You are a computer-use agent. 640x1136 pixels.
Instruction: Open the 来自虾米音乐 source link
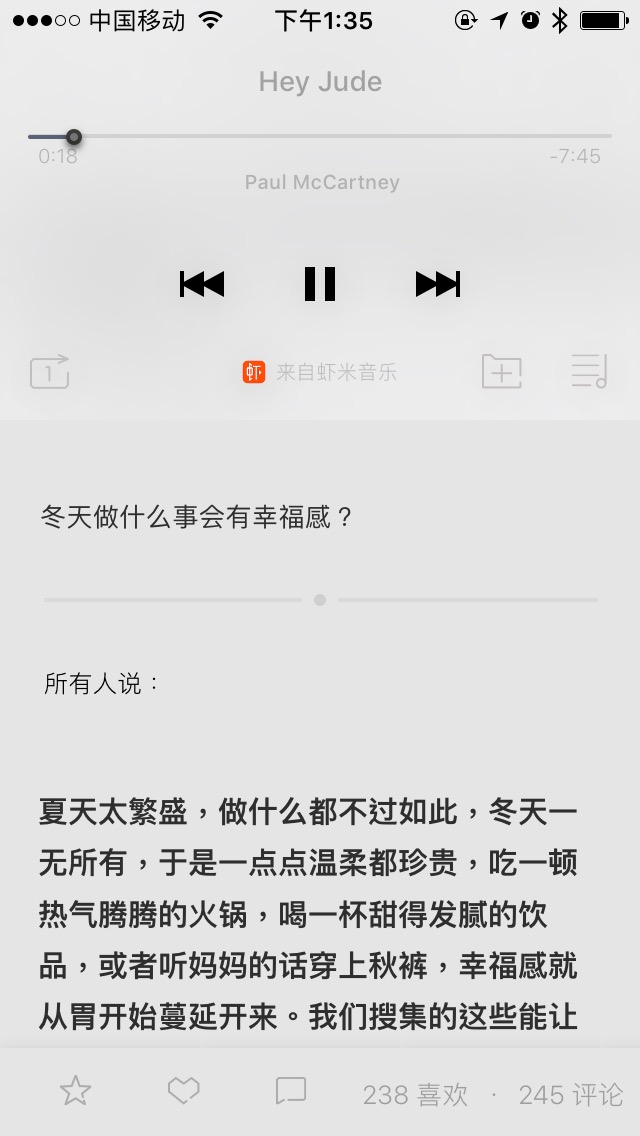point(321,372)
